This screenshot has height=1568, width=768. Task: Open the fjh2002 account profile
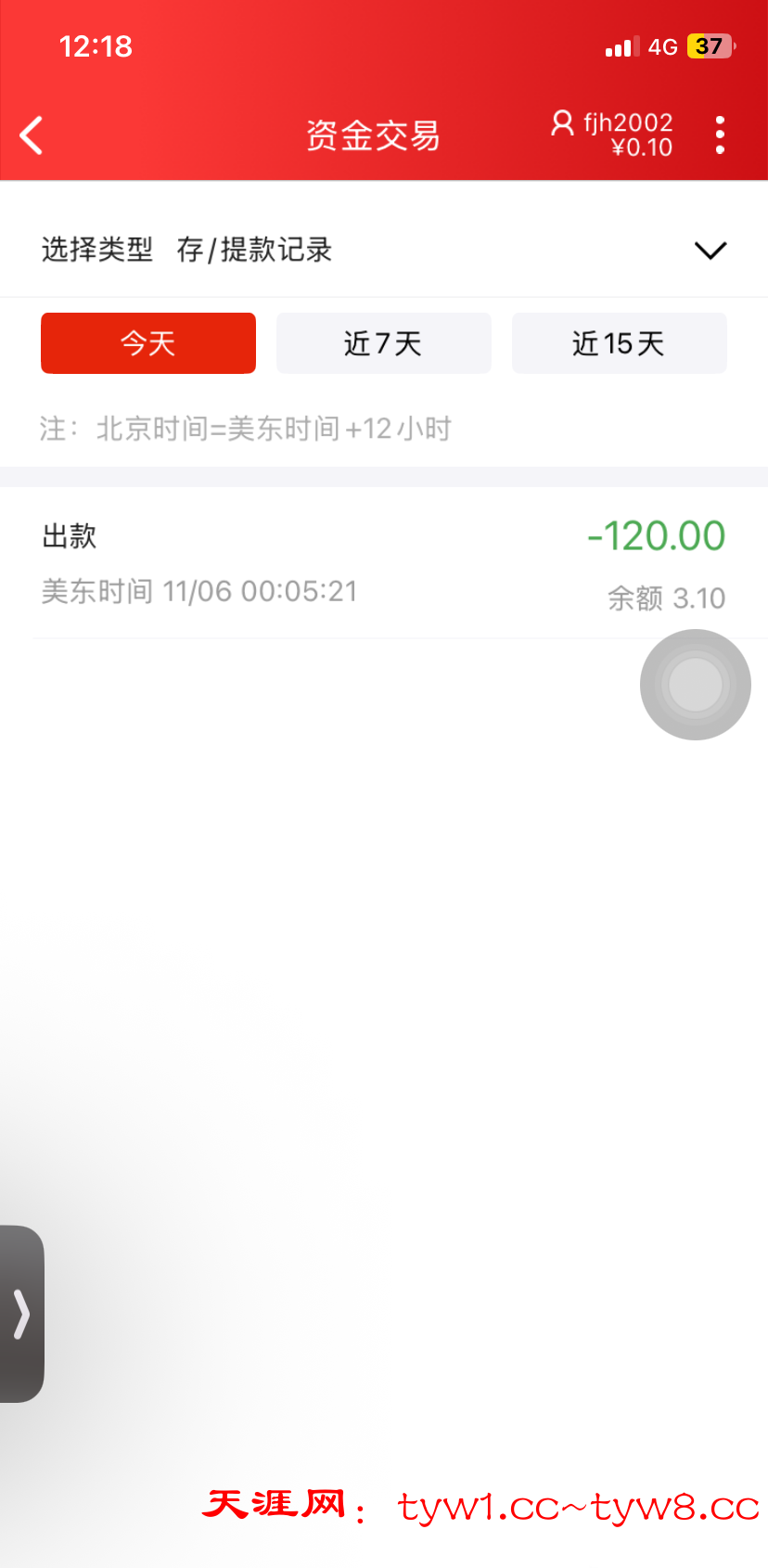(x=613, y=135)
